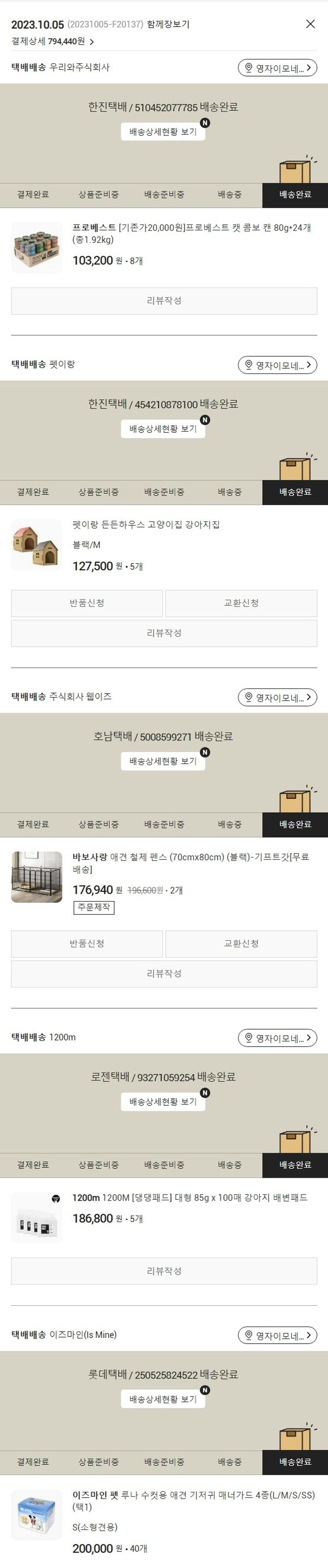Open 함께장보기 link next to the order number
The height and width of the screenshot is (1568, 328).
pyautogui.click(x=168, y=24)
